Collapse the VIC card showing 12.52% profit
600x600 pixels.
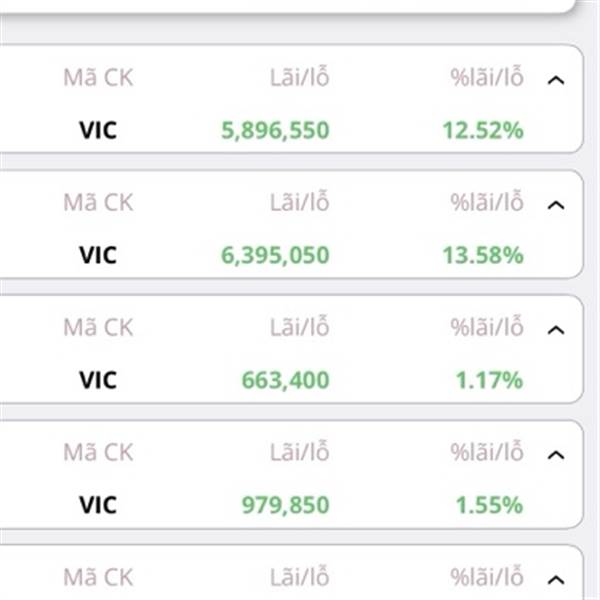click(x=557, y=80)
